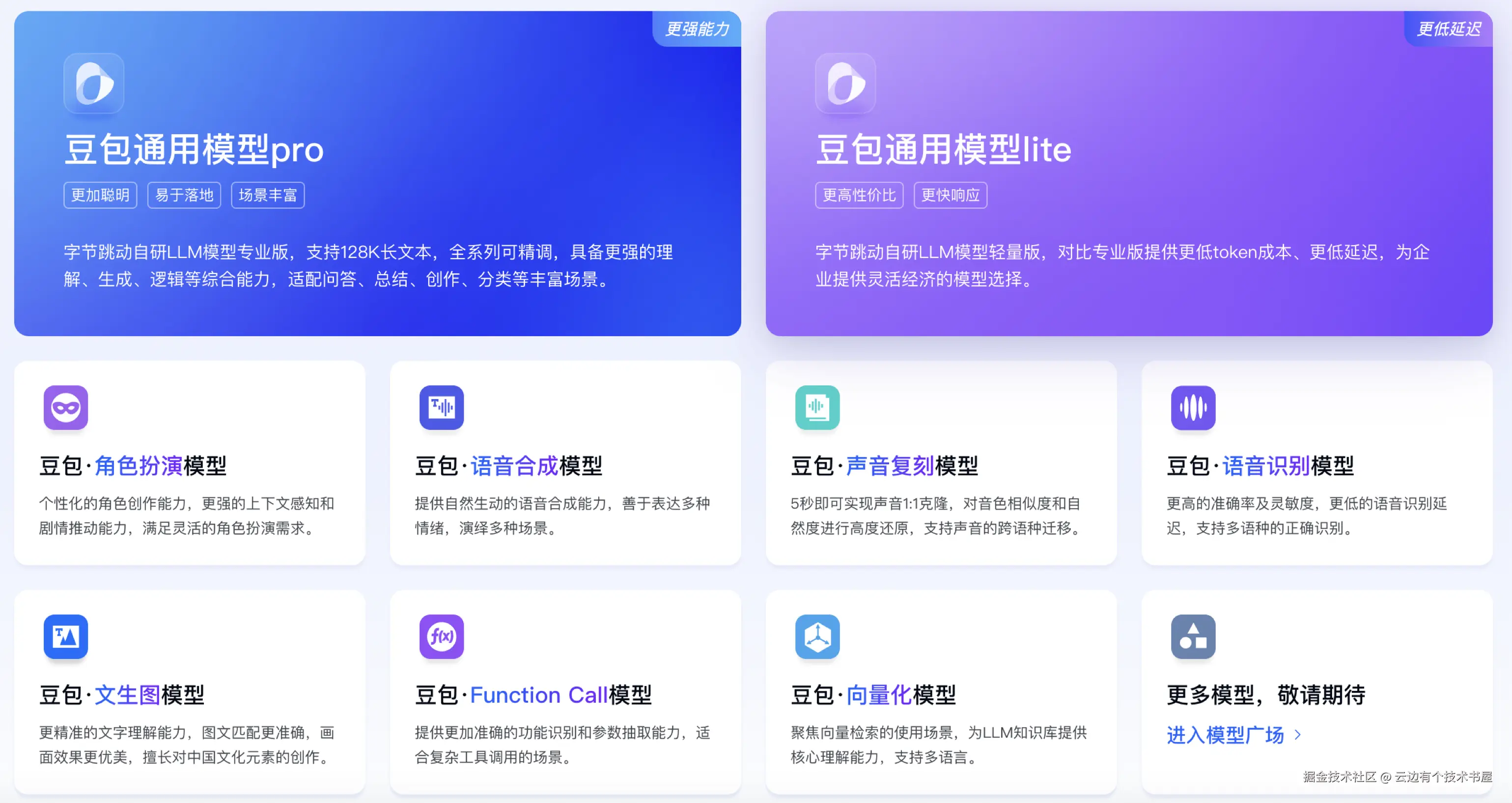The width and height of the screenshot is (1512, 803).
Task: Open the 豆包·角色扮演模型 card
Action: tap(190, 464)
